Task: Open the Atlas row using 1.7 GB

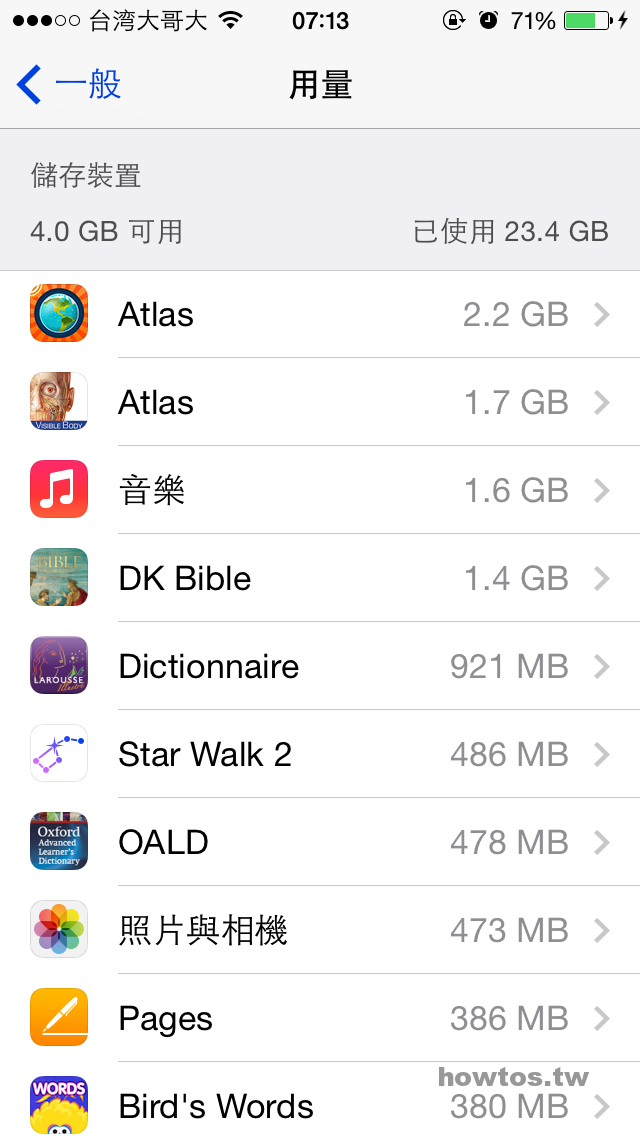Action: point(320,403)
